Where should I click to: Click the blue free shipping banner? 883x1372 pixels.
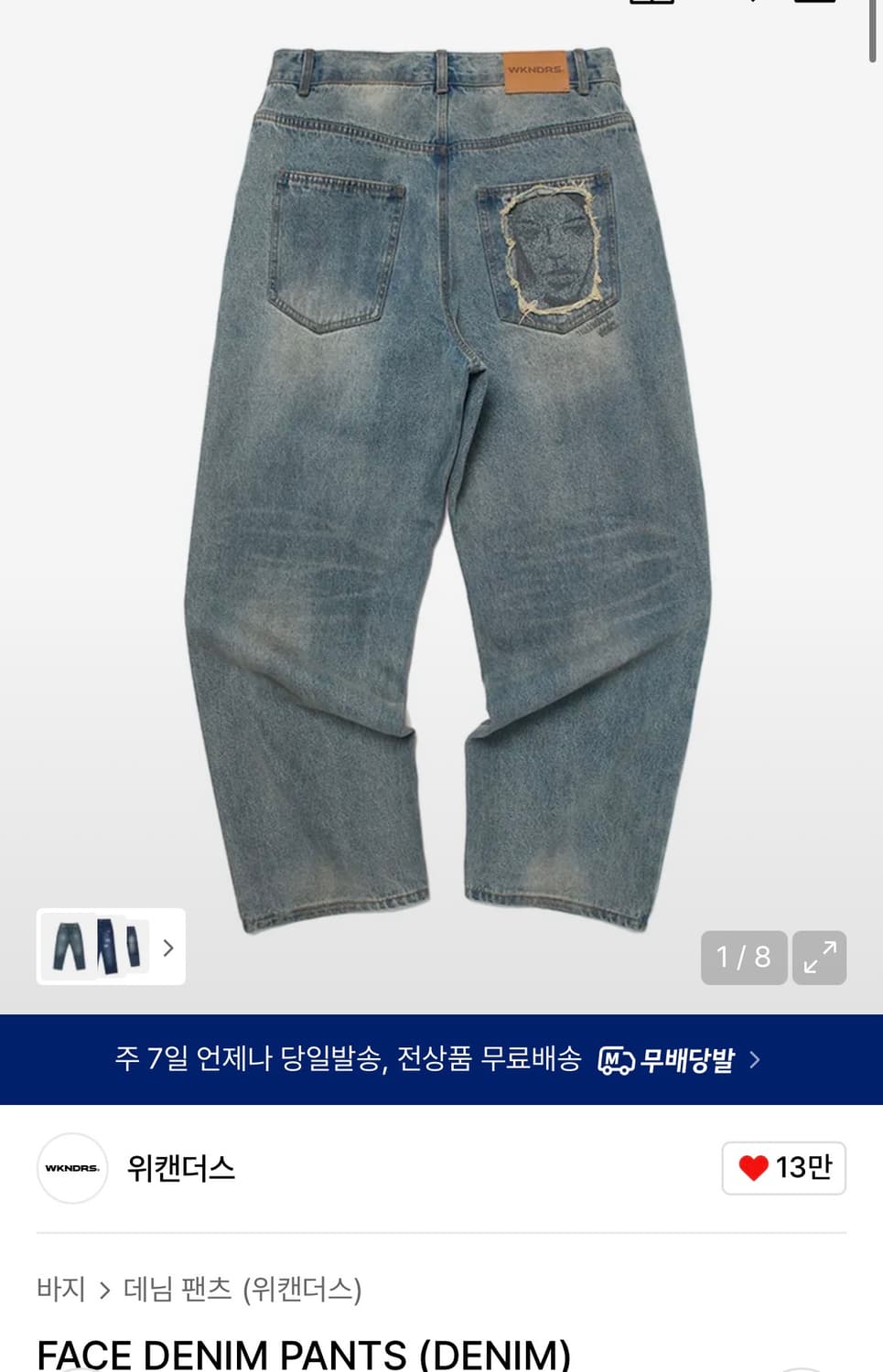point(441,1060)
